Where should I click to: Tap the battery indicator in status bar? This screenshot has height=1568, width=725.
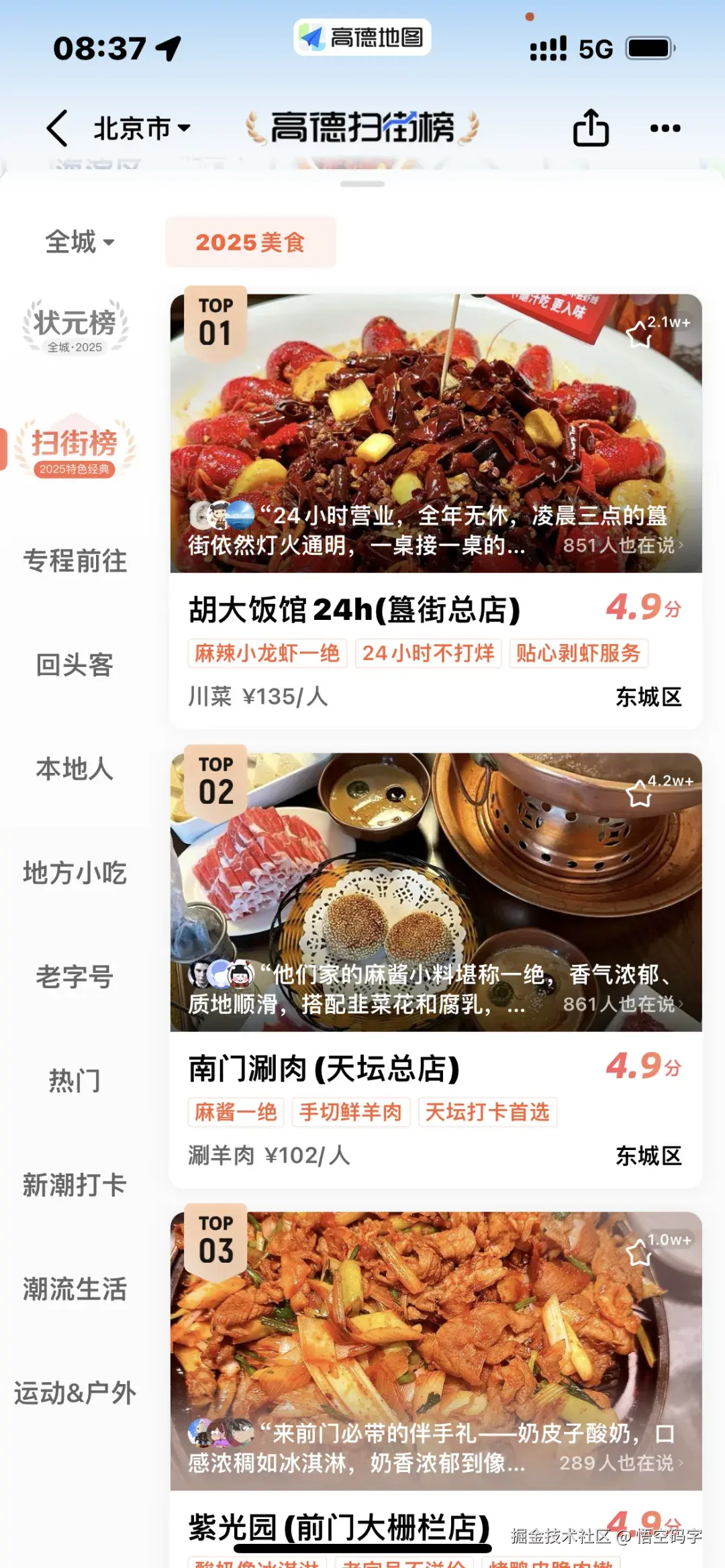[x=648, y=47]
